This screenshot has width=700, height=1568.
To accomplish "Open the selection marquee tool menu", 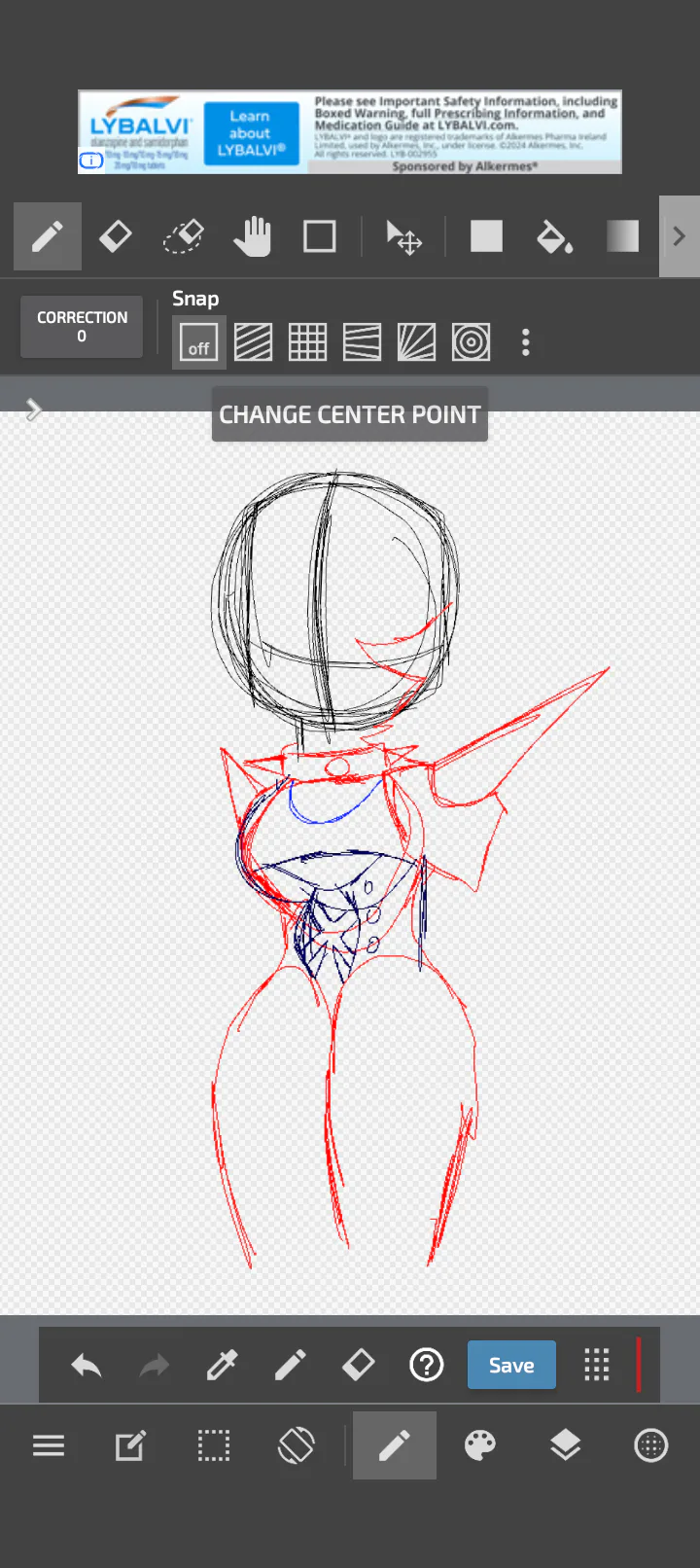I will 214,1445.
